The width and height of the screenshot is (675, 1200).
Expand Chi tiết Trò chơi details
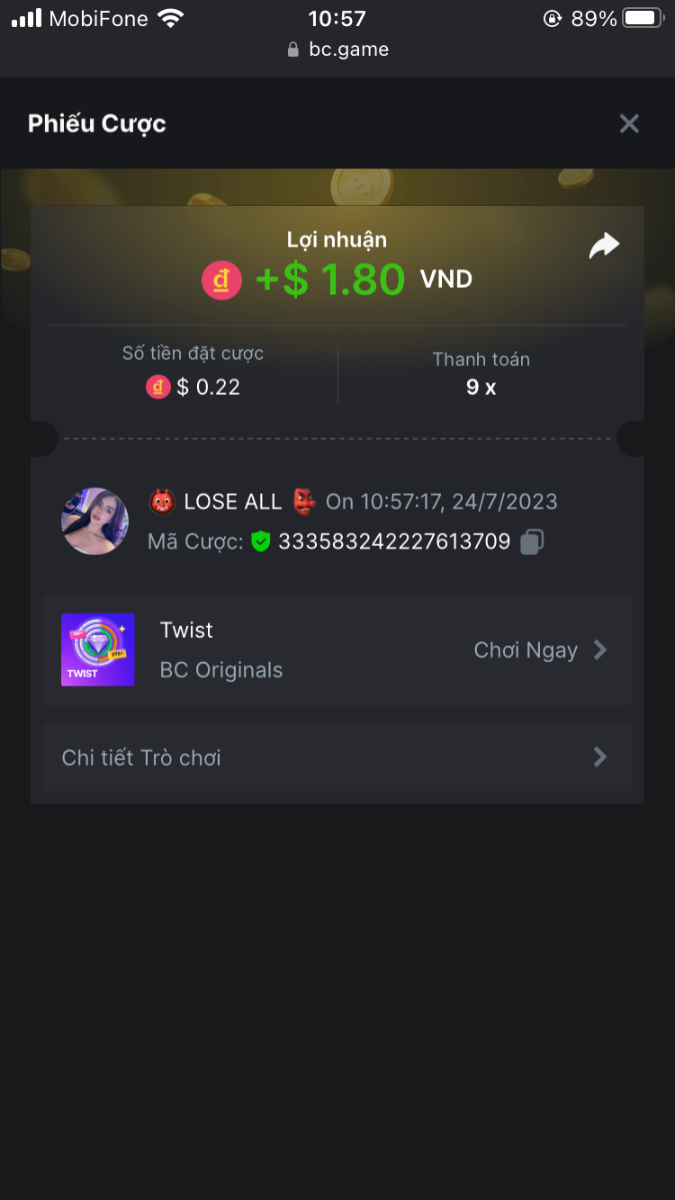pyautogui.click(x=337, y=758)
